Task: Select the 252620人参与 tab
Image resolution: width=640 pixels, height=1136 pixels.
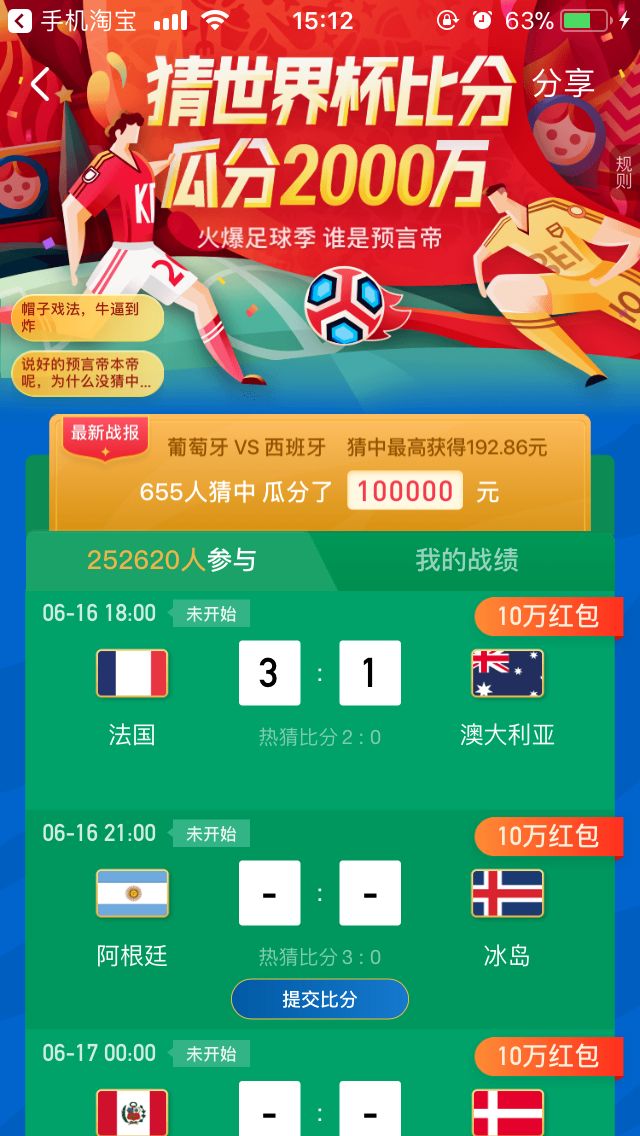Action: [171, 560]
